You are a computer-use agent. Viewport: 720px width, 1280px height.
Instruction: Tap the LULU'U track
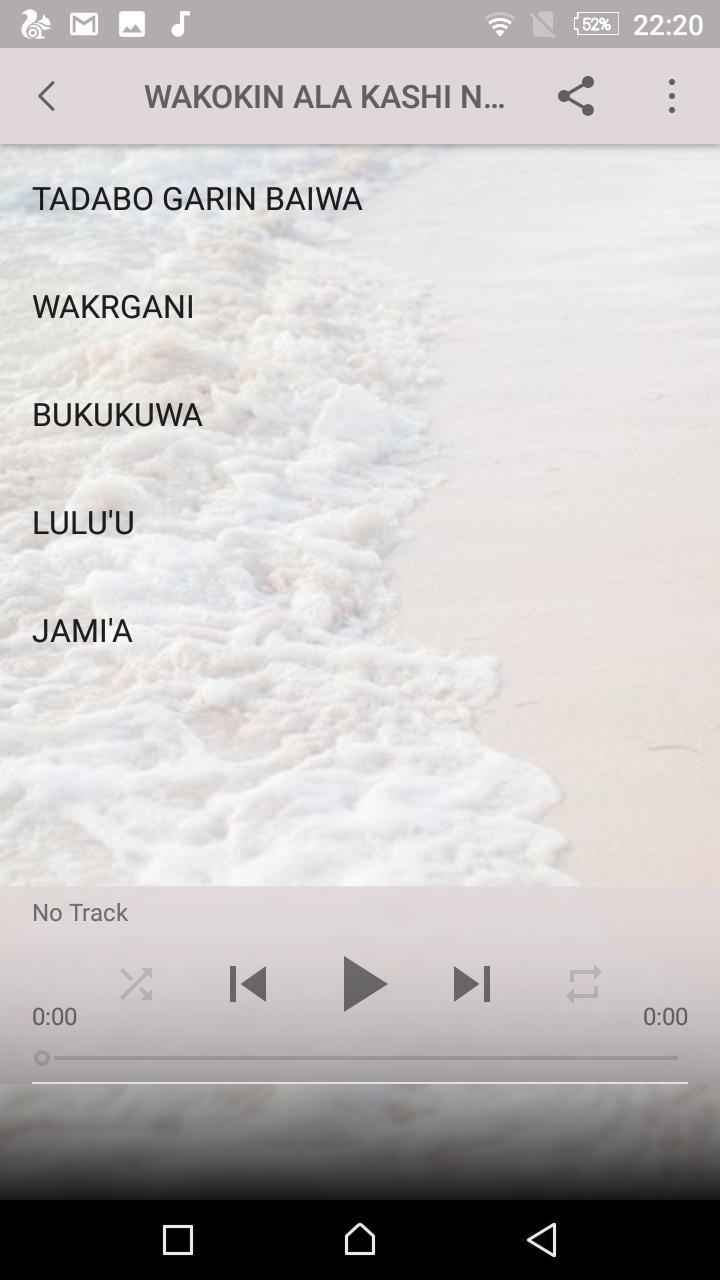83,523
